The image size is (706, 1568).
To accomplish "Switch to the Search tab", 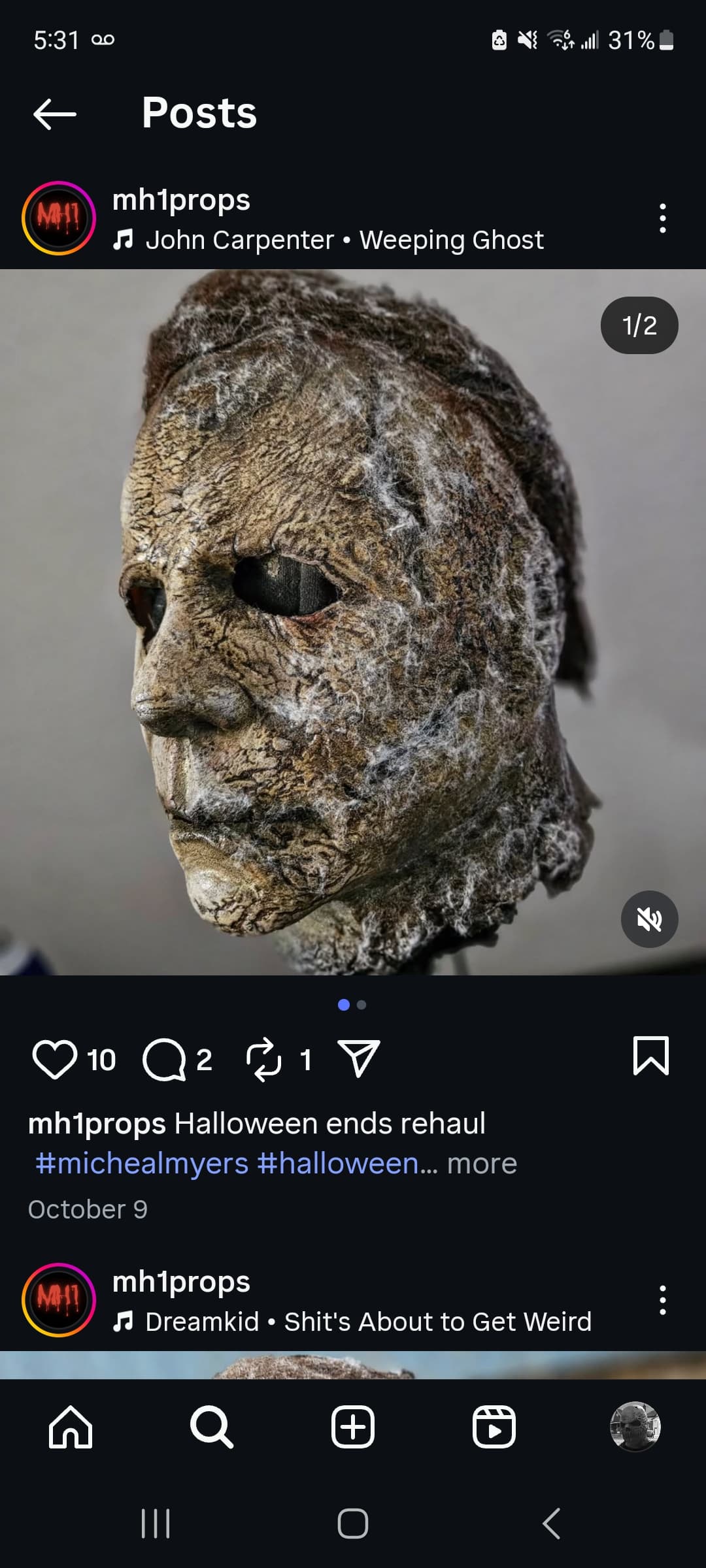I will [x=211, y=1428].
